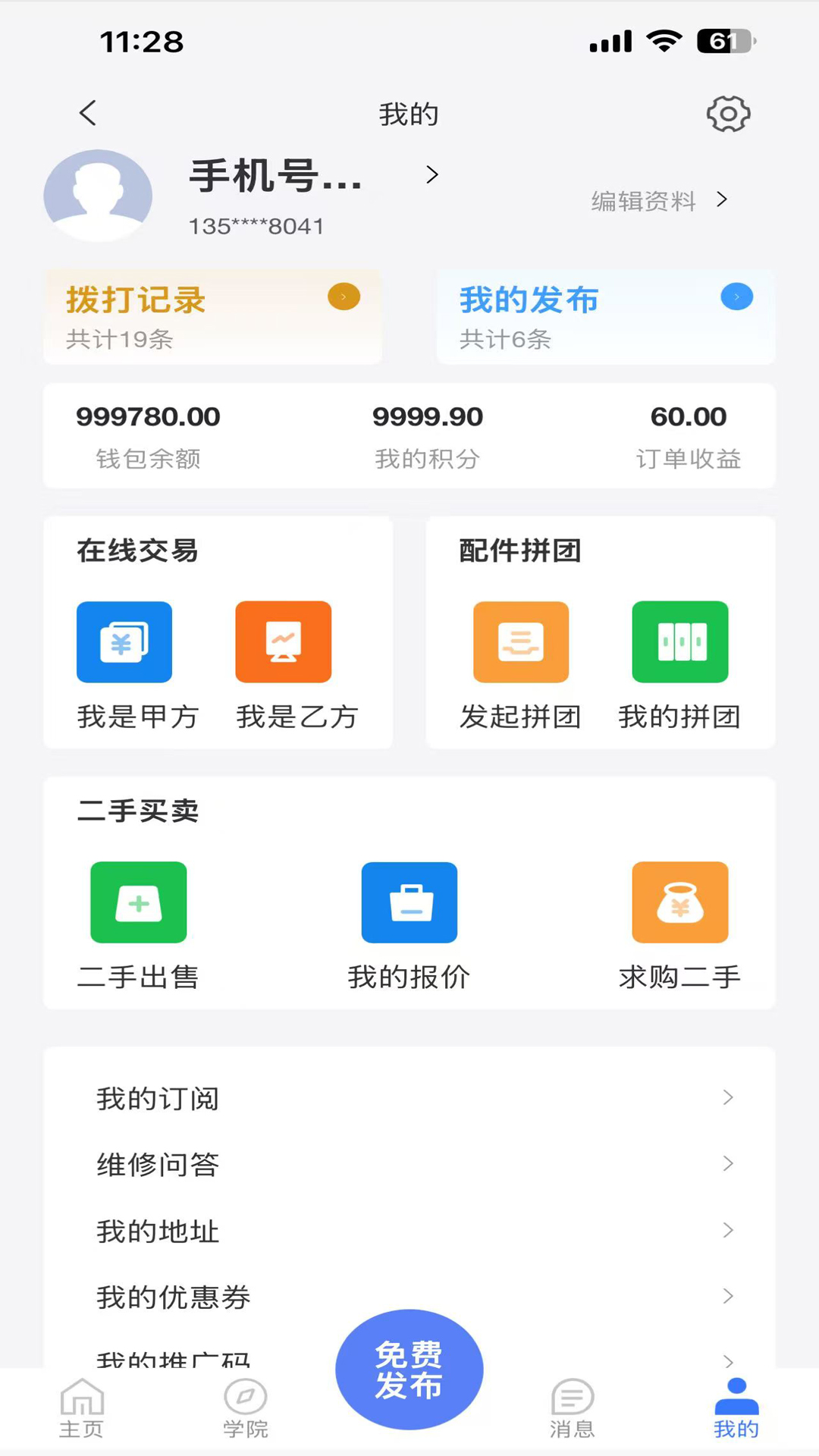Screen dimensions: 819x1456
Task: View 我的拼团 via its green icon
Action: point(680,642)
